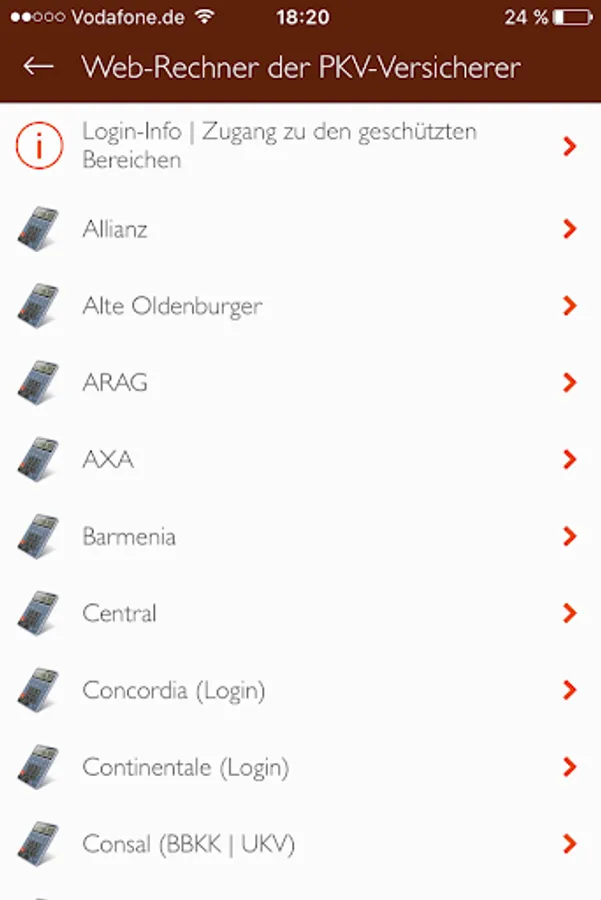The image size is (601, 900).
Task: Select Alte Oldenburger from the list
Action: 172,306
